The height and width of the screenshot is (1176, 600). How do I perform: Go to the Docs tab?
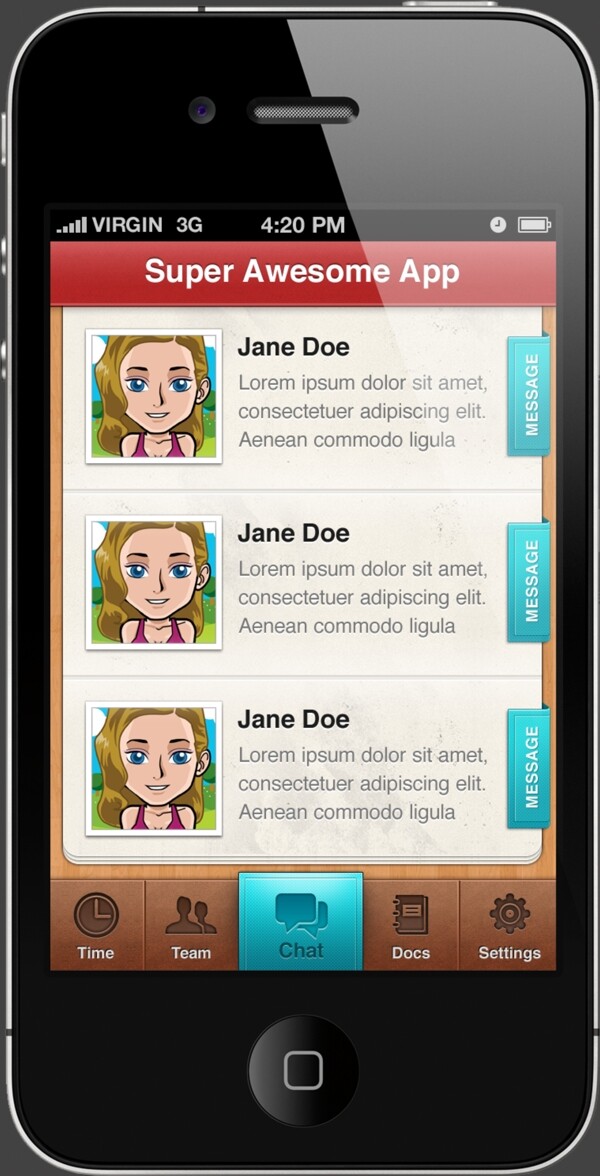click(410, 926)
